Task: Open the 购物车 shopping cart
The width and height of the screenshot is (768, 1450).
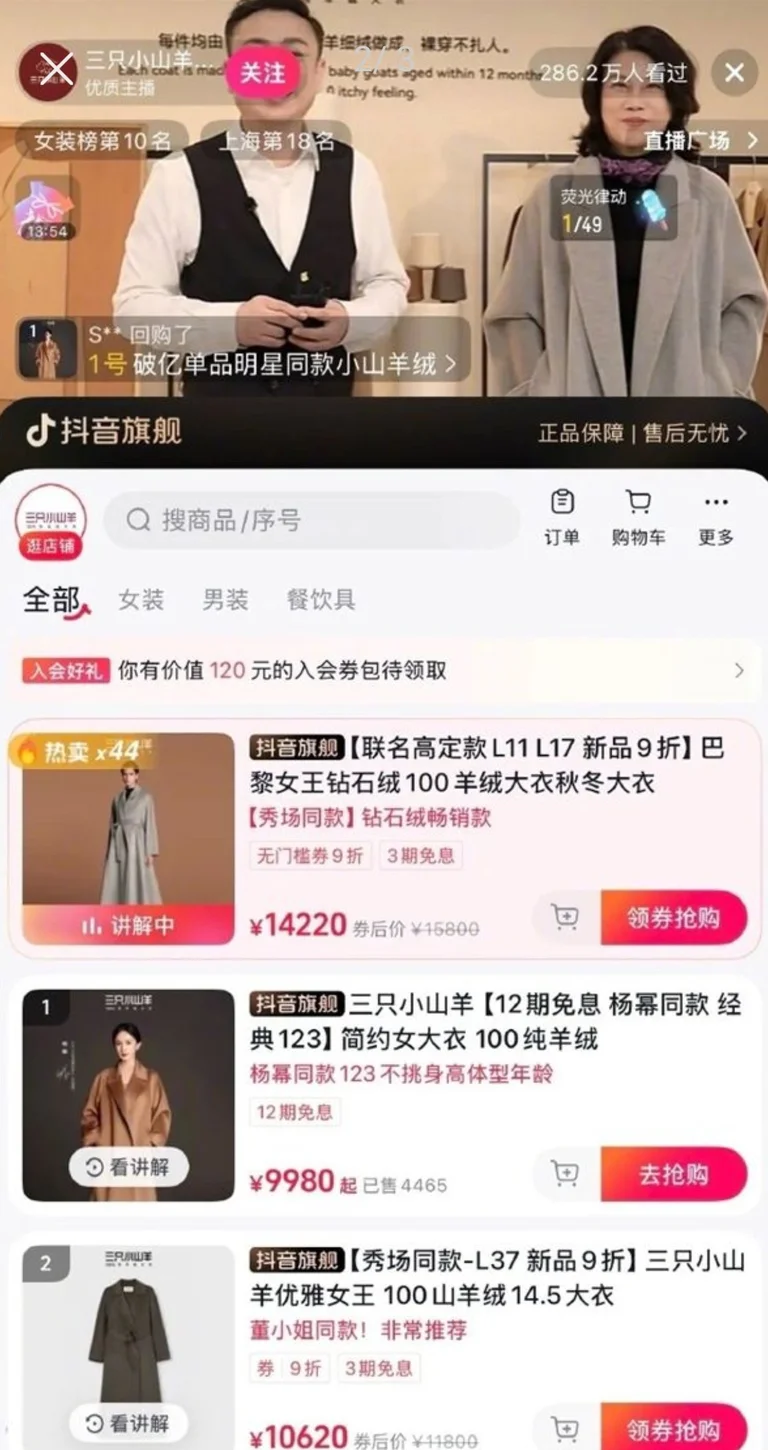Action: pos(638,517)
